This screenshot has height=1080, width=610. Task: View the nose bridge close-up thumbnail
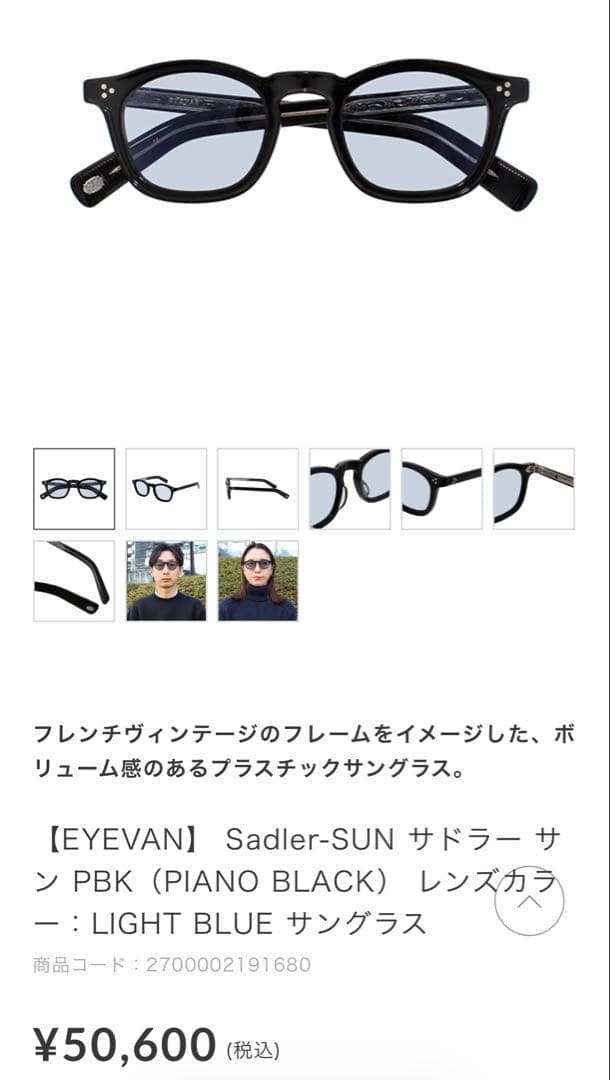(350, 488)
